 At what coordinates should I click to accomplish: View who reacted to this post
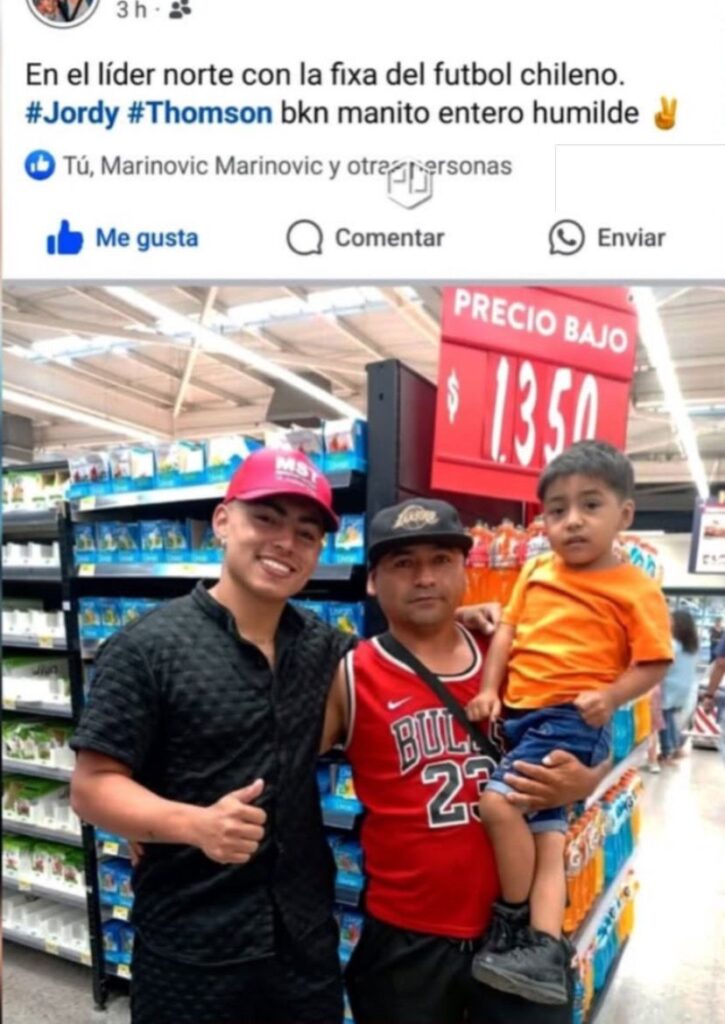click(270, 166)
